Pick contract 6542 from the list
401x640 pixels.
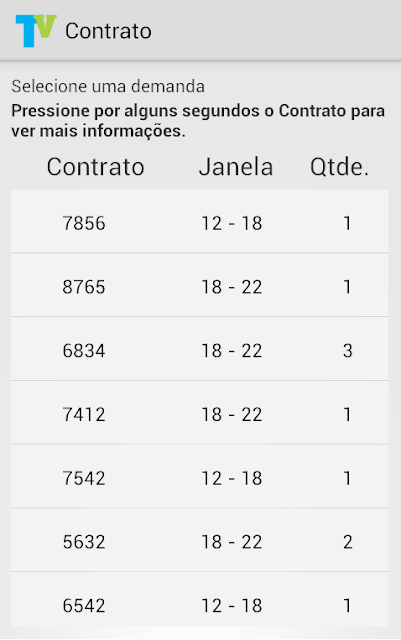click(x=200, y=600)
